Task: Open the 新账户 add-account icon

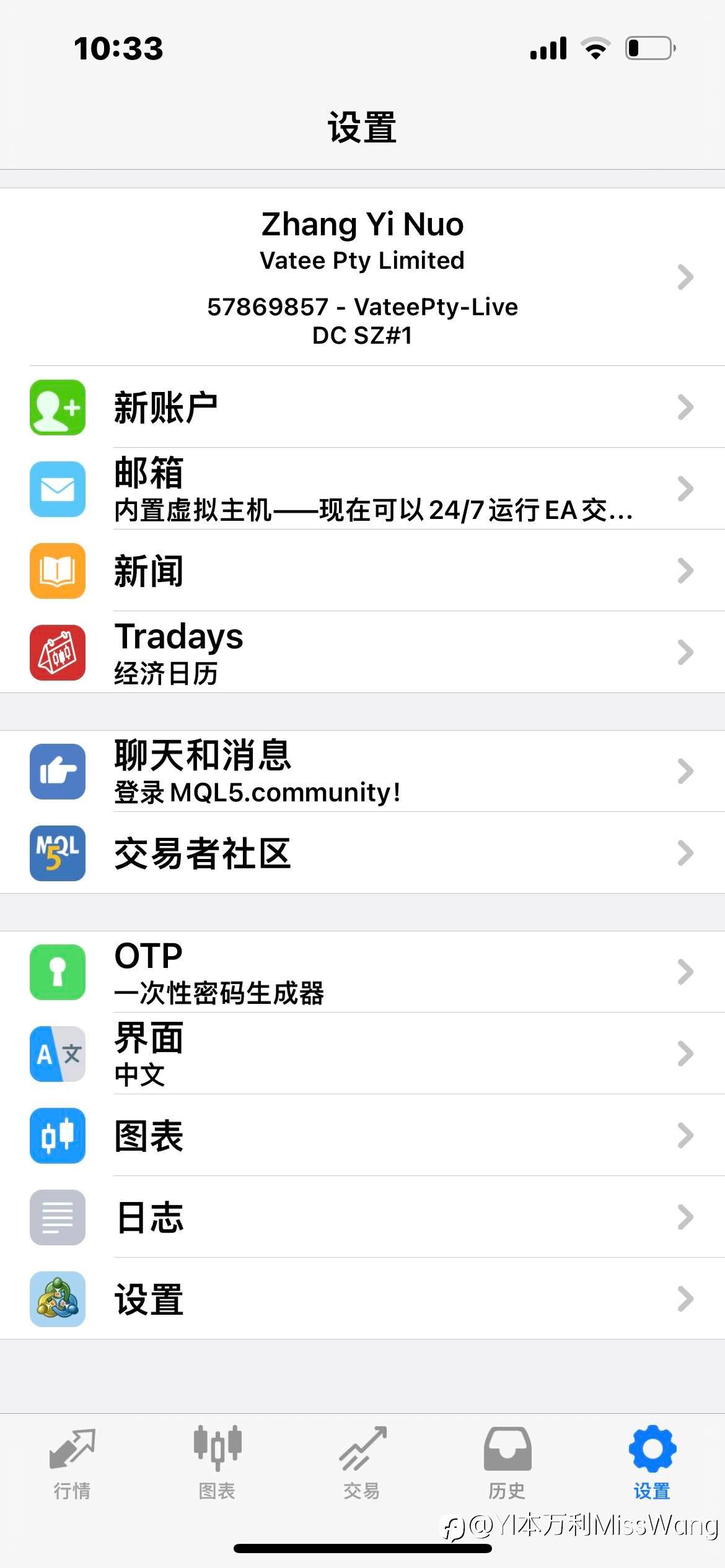Action: tap(57, 407)
